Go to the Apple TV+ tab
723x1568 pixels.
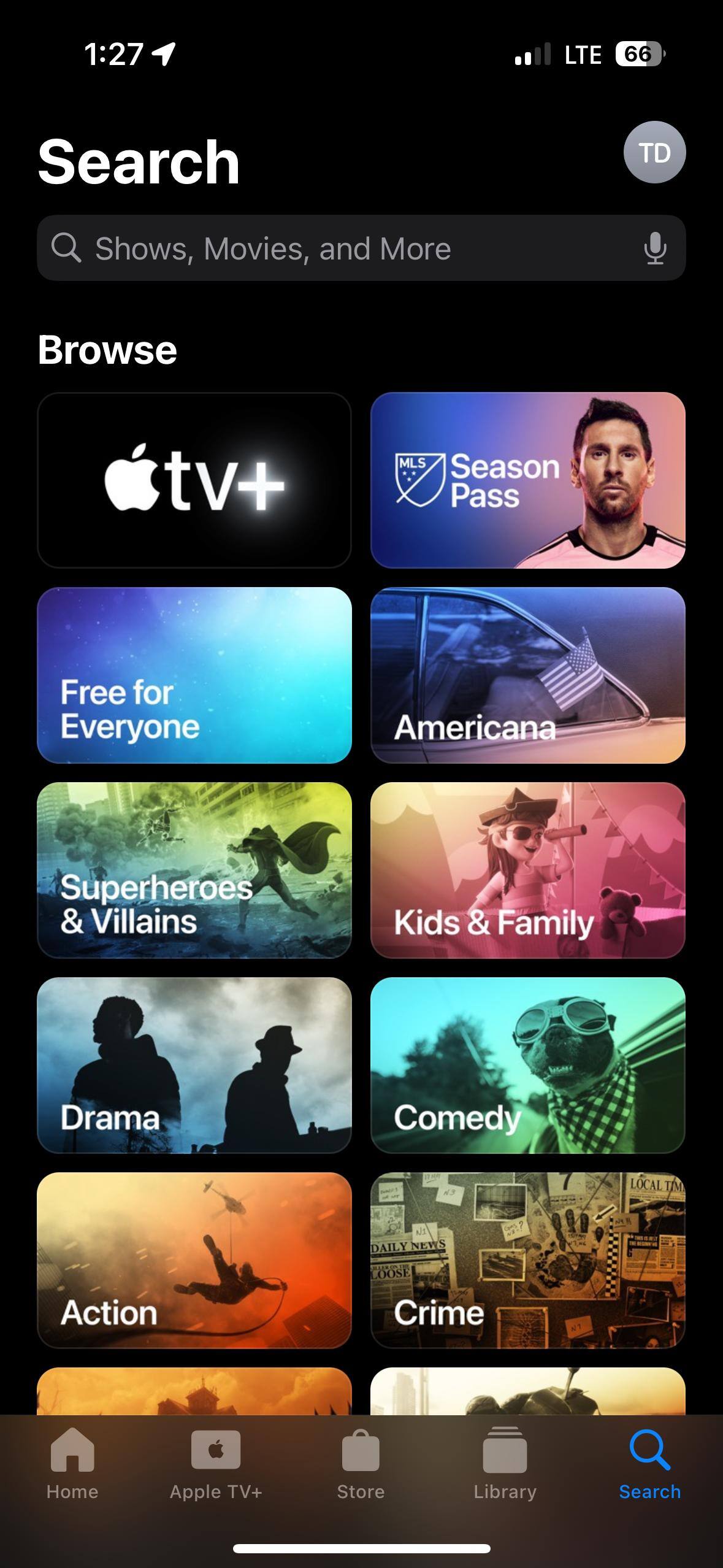coord(216,1465)
